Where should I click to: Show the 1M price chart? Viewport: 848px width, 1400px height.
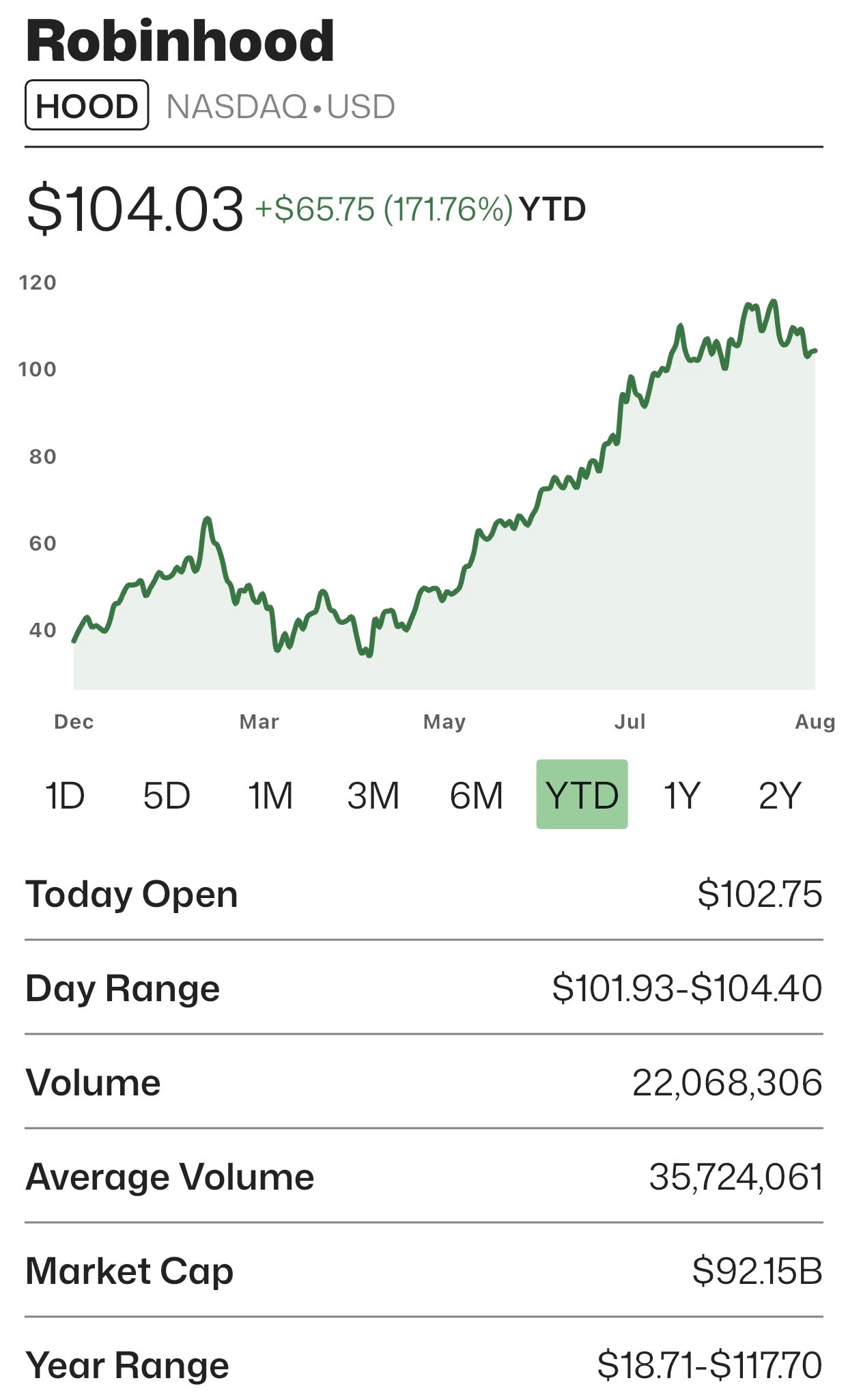point(270,795)
